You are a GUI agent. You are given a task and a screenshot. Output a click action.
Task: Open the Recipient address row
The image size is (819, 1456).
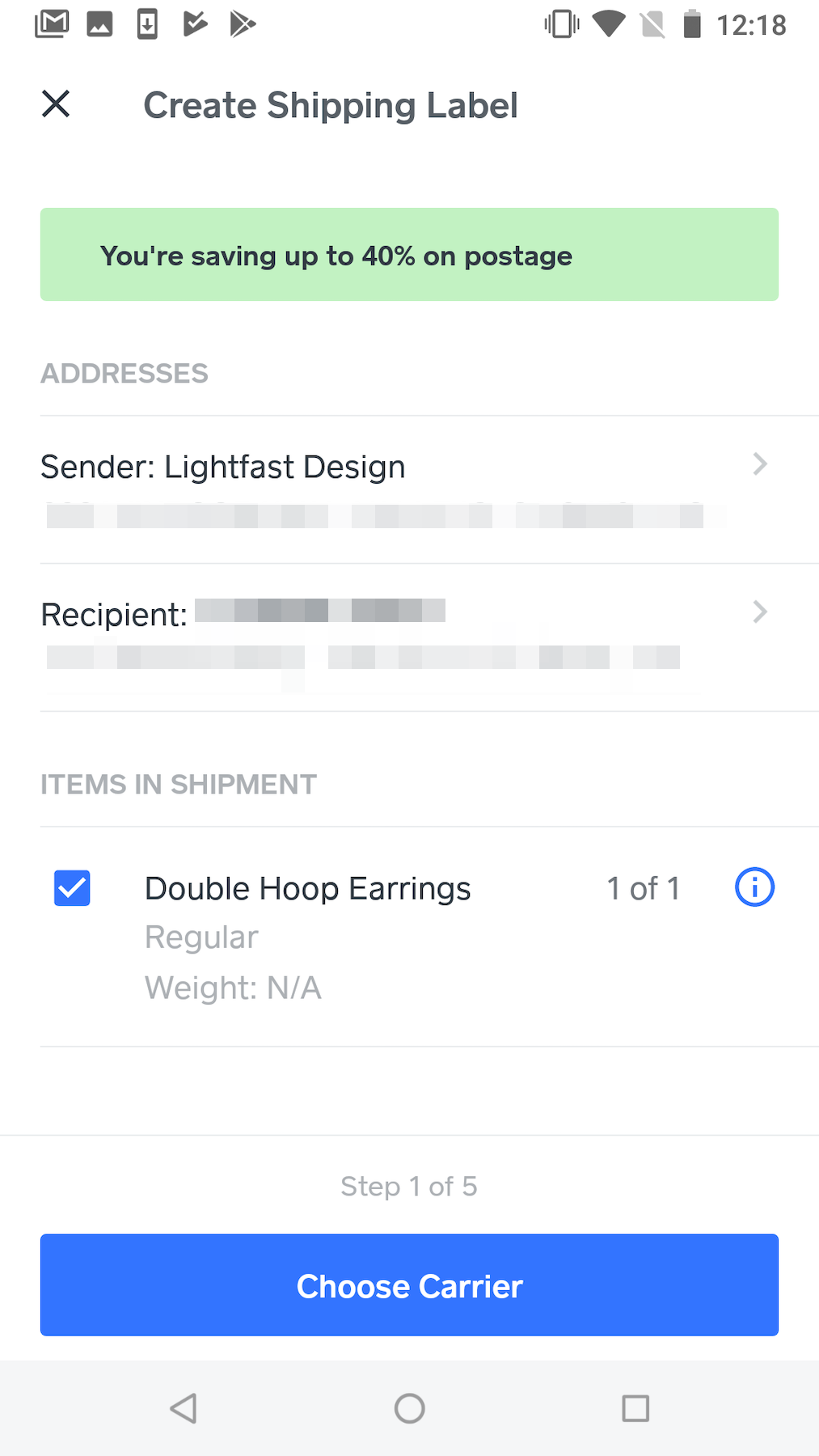(404, 636)
